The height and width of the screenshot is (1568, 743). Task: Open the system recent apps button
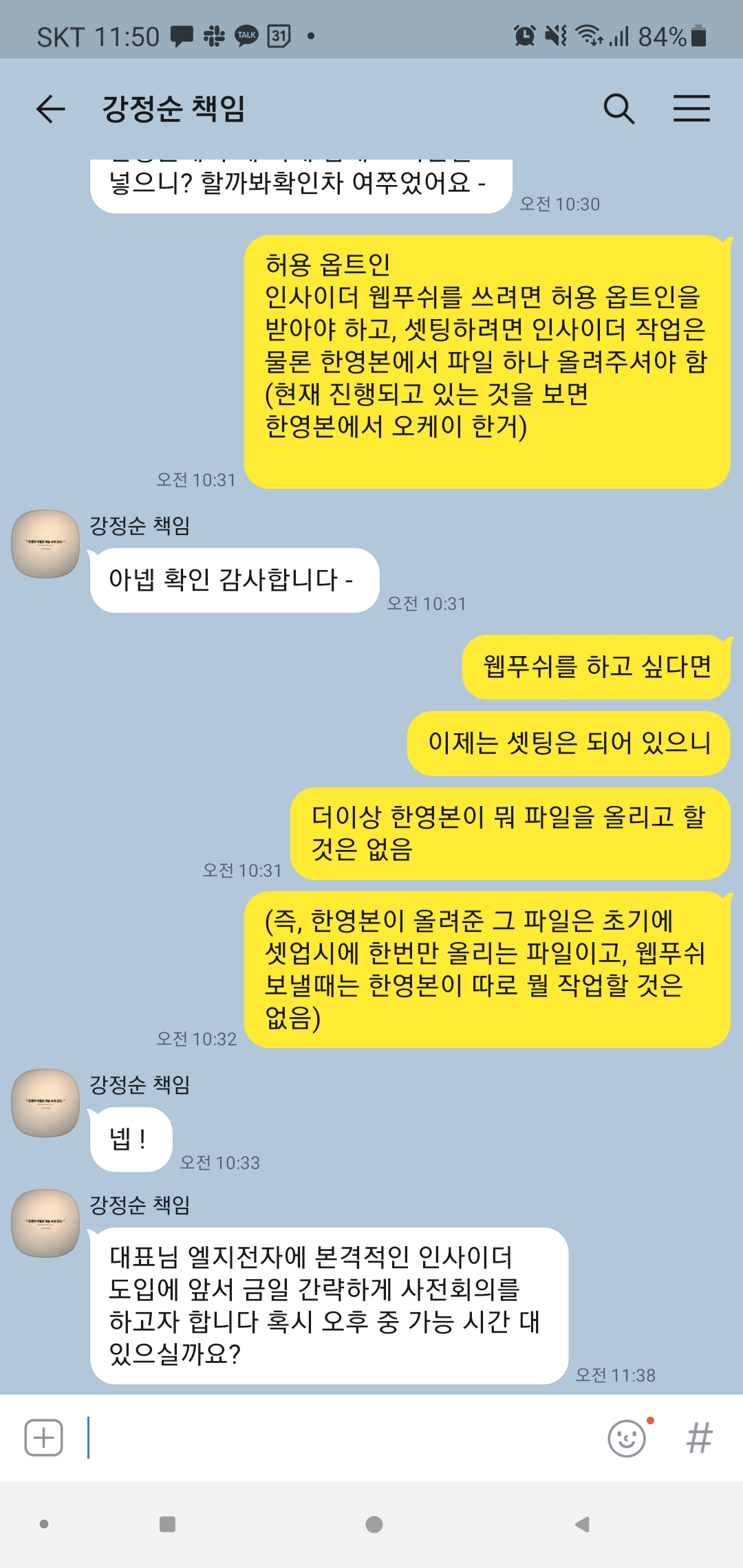[x=167, y=1524]
